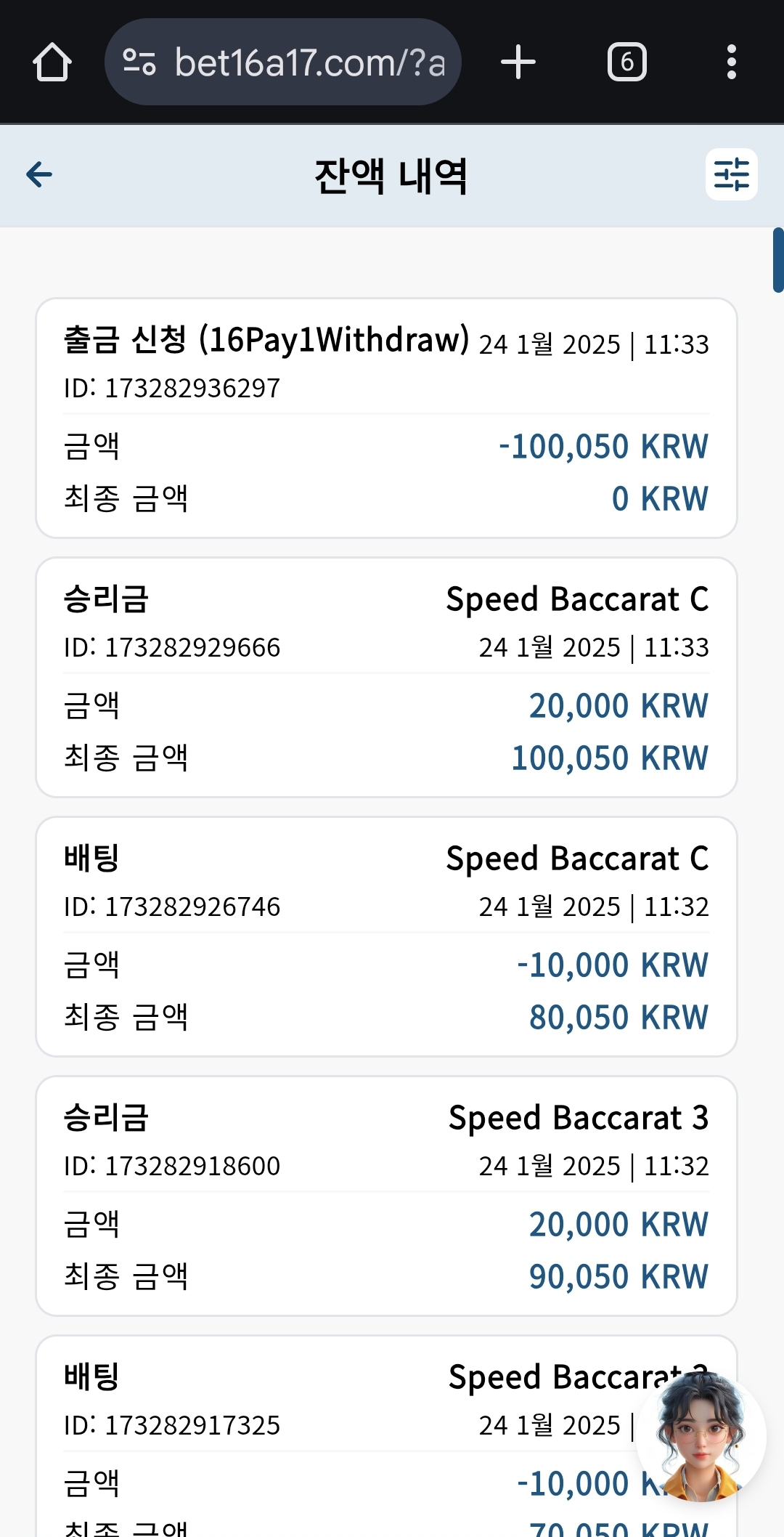Tap the browser home button
The height and width of the screenshot is (1537, 784).
(52, 62)
